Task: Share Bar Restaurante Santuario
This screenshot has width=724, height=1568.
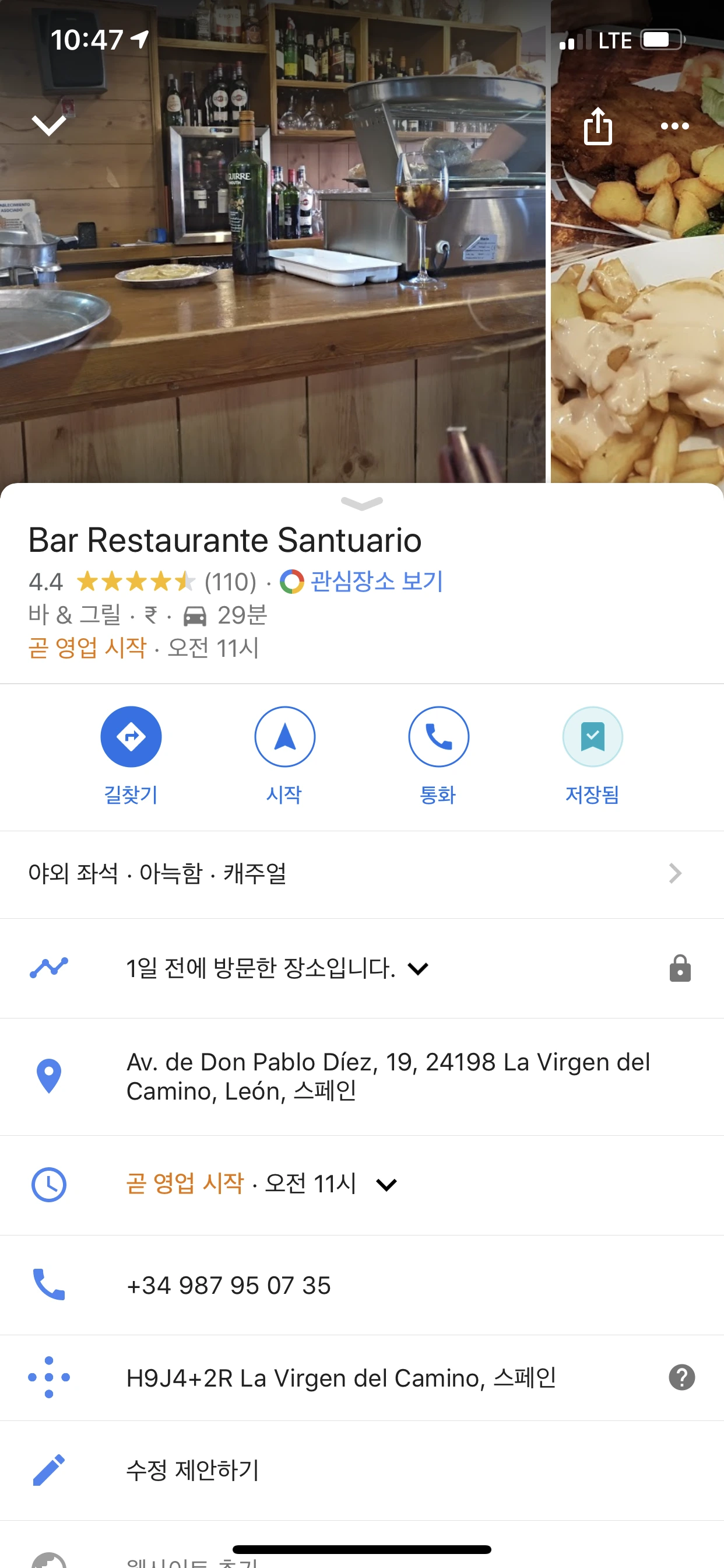Action: tap(598, 127)
